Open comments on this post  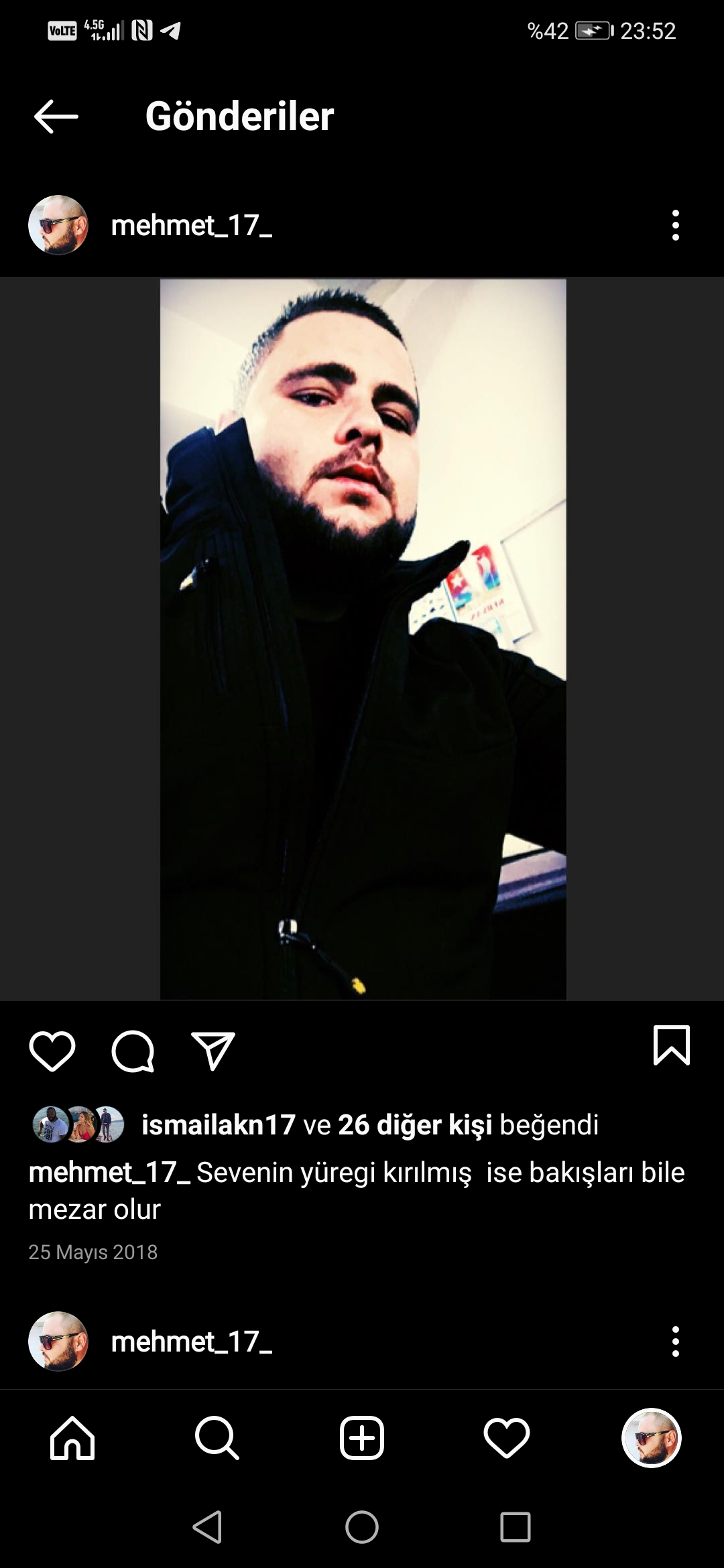pos(133,1051)
